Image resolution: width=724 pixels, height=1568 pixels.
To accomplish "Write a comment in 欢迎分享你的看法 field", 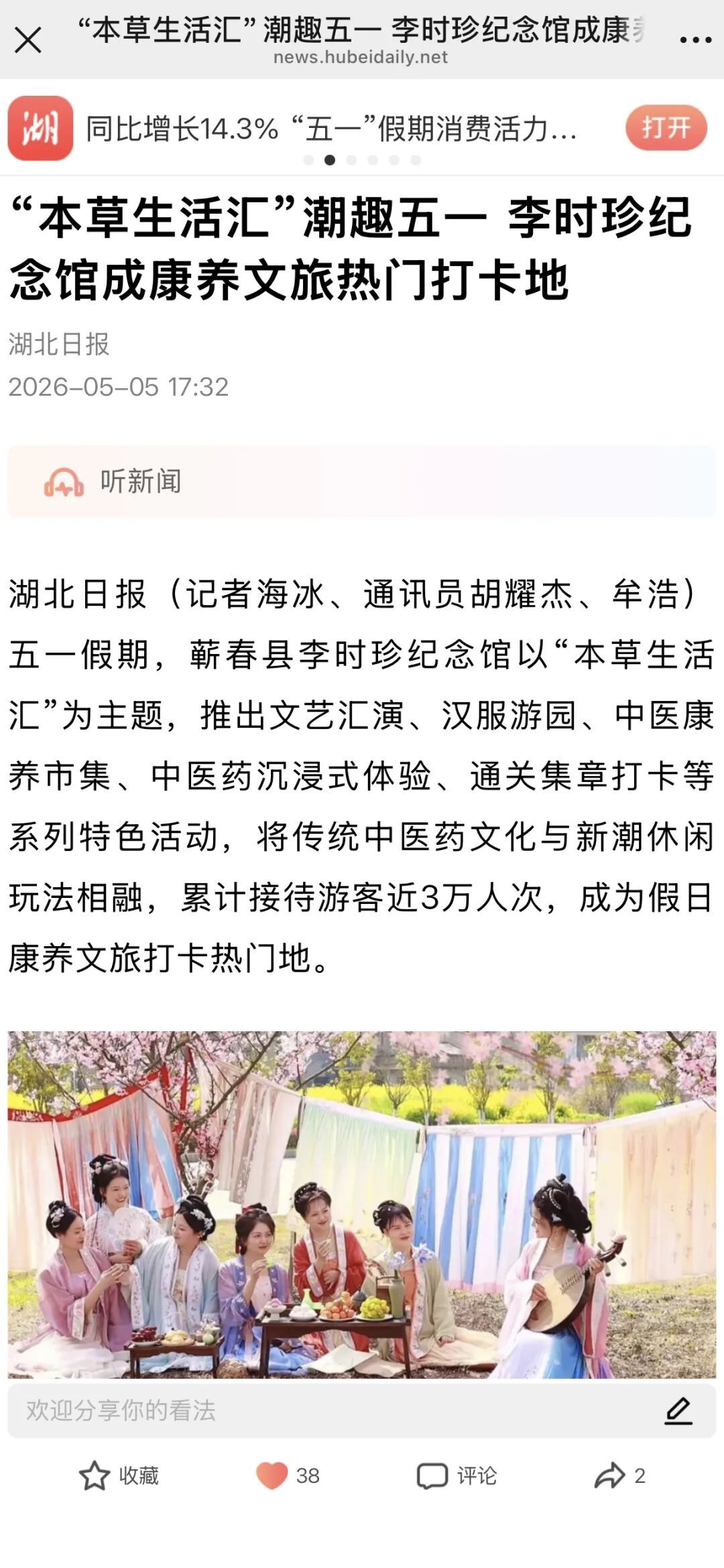I will pyautogui.click(x=362, y=1411).
